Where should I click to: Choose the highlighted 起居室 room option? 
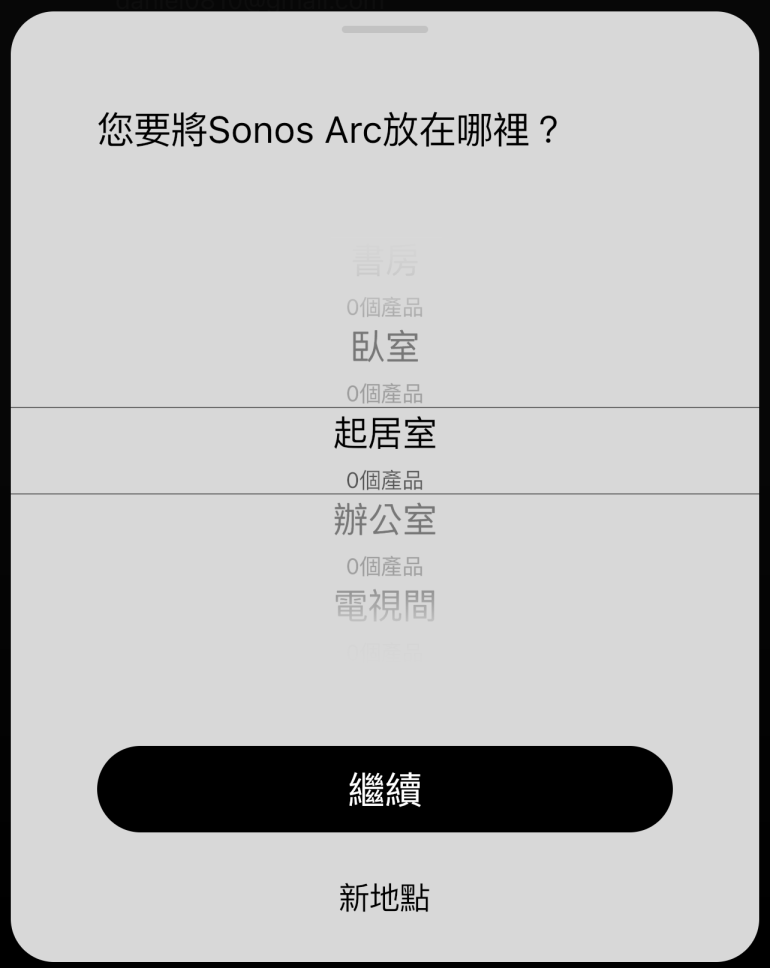pyautogui.click(x=385, y=435)
